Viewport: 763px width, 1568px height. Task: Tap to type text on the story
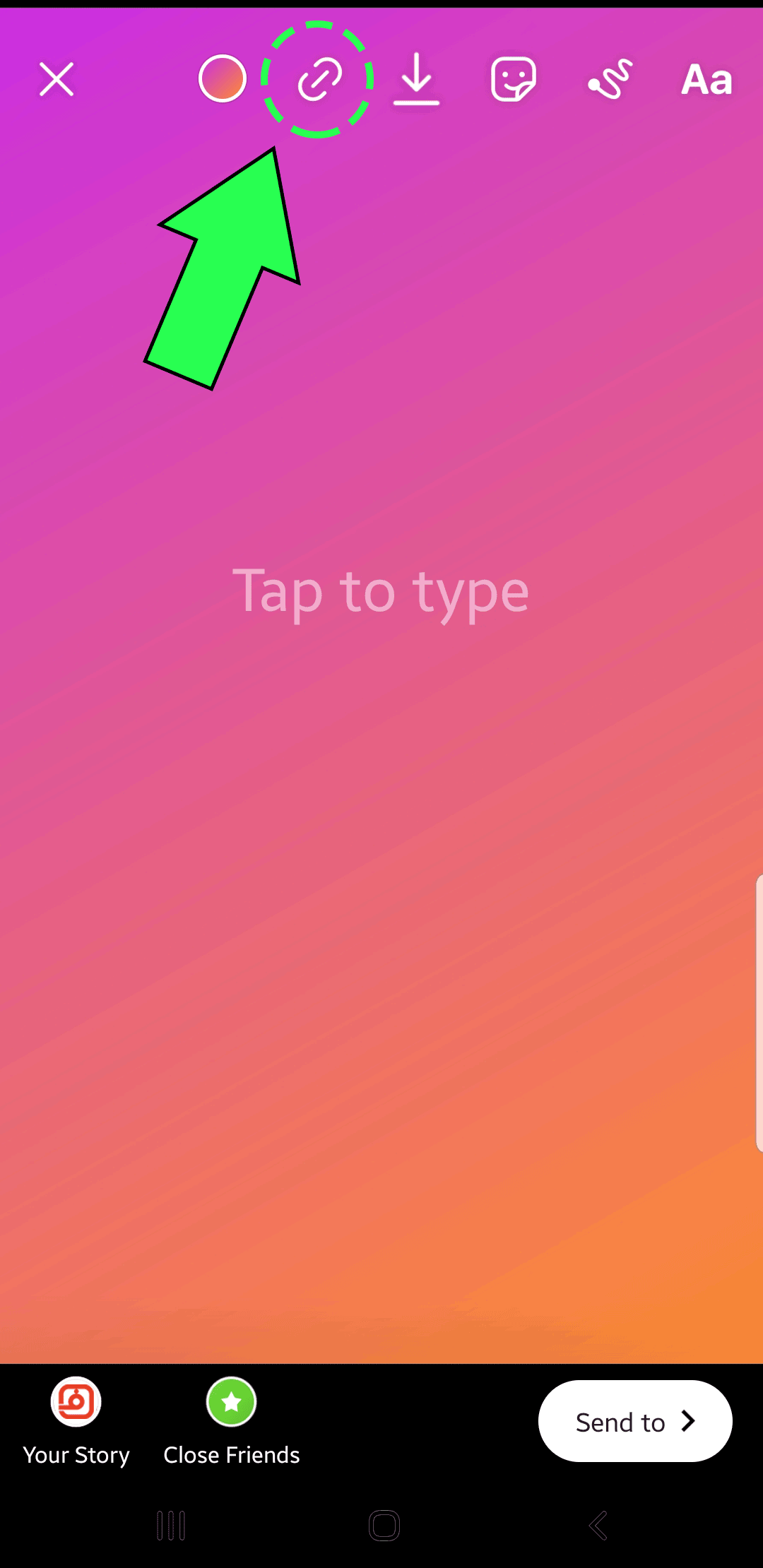381,592
